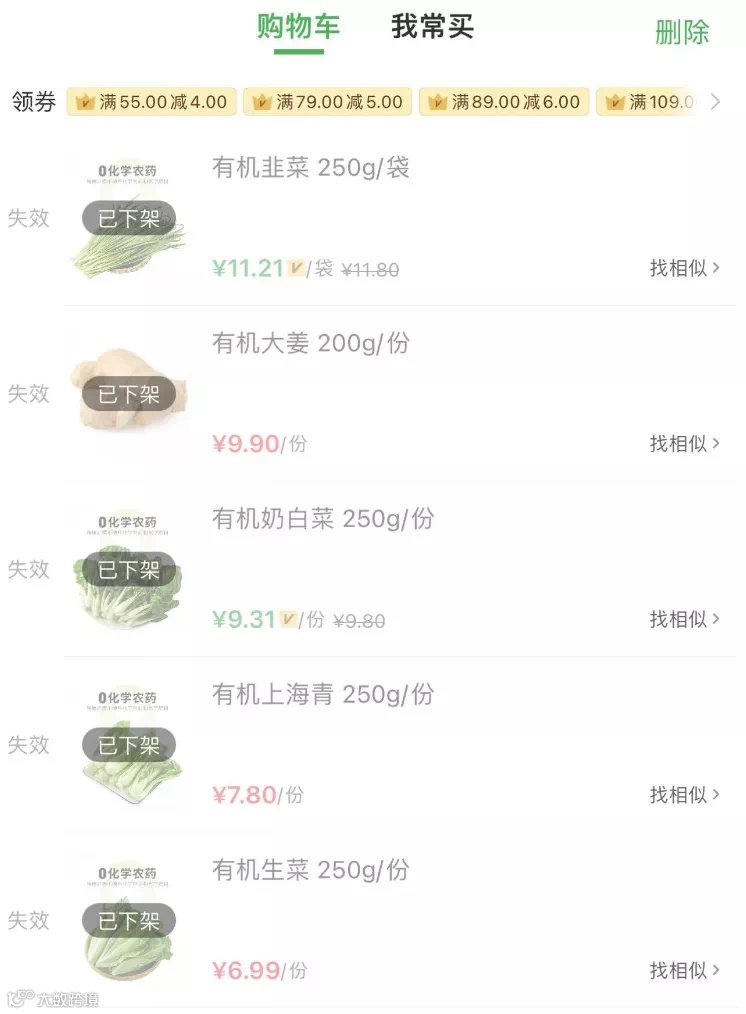This screenshot has width=746, height=1014.
Task: Open the 有机大姜 200g/份 product
Action: [311, 344]
